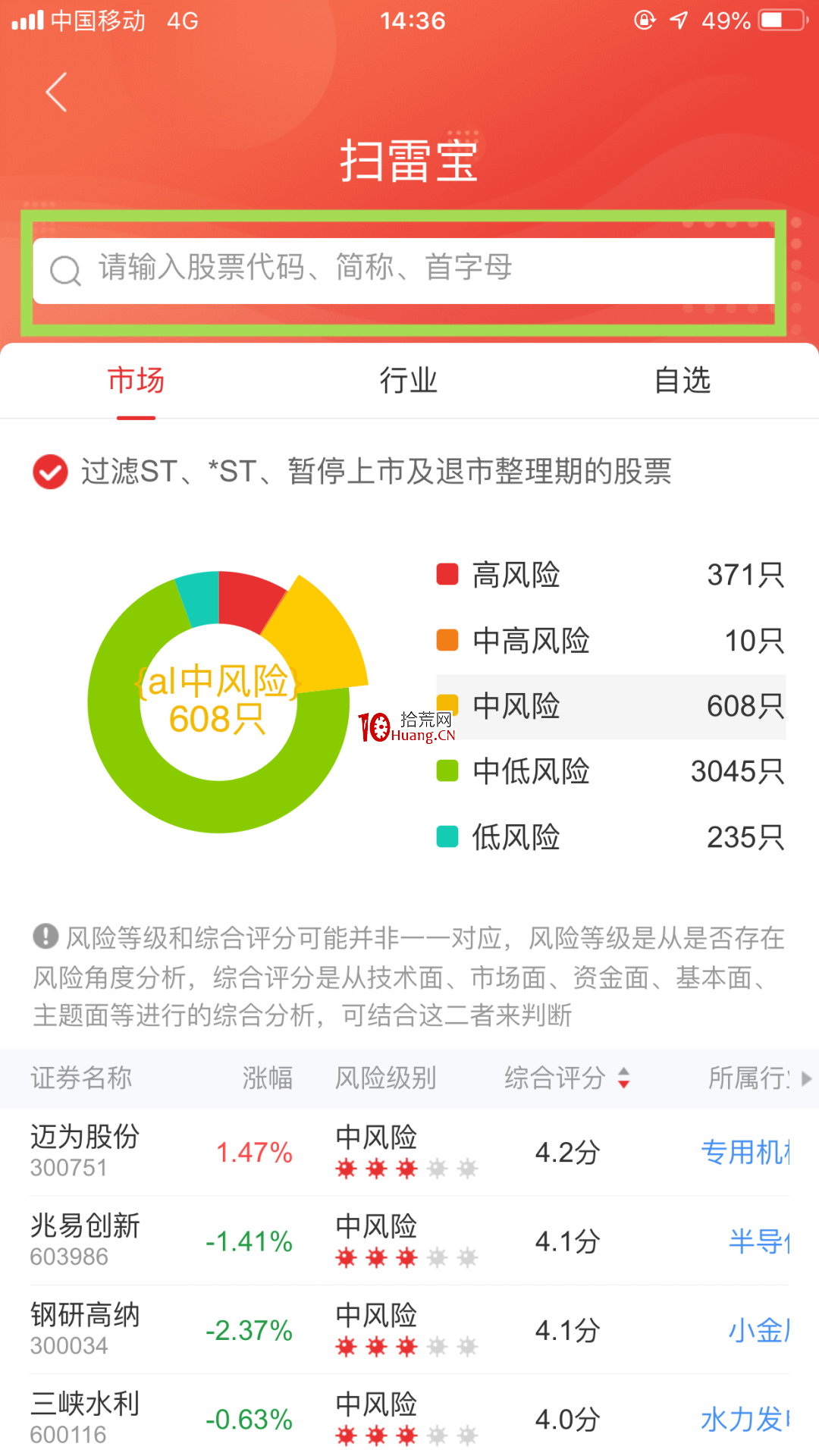The width and height of the screenshot is (819, 1456).
Task: Open the 专用机械 industry link
Action: (x=745, y=1152)
